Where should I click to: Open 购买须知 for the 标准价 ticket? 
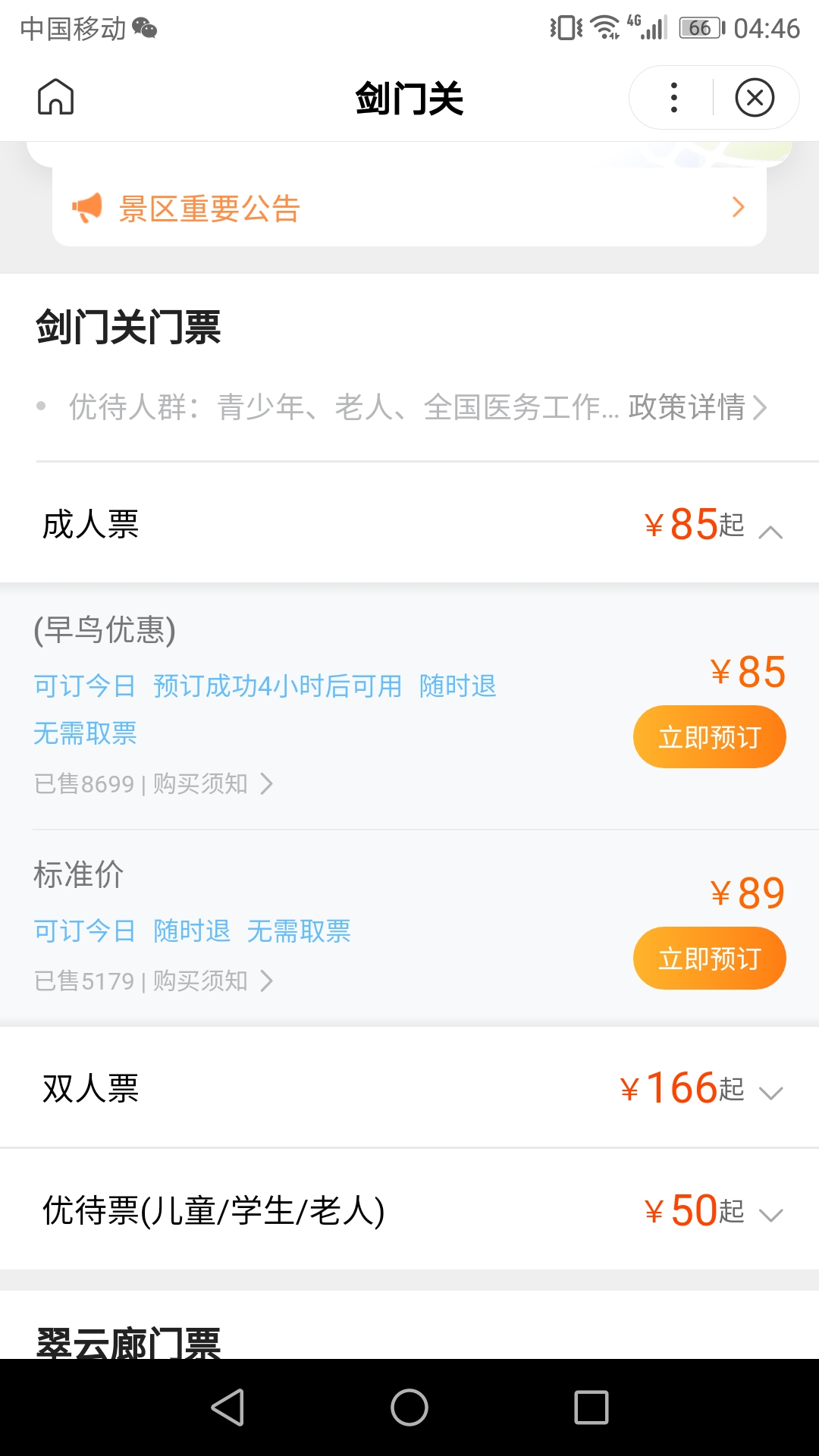(x=212, y=981)
